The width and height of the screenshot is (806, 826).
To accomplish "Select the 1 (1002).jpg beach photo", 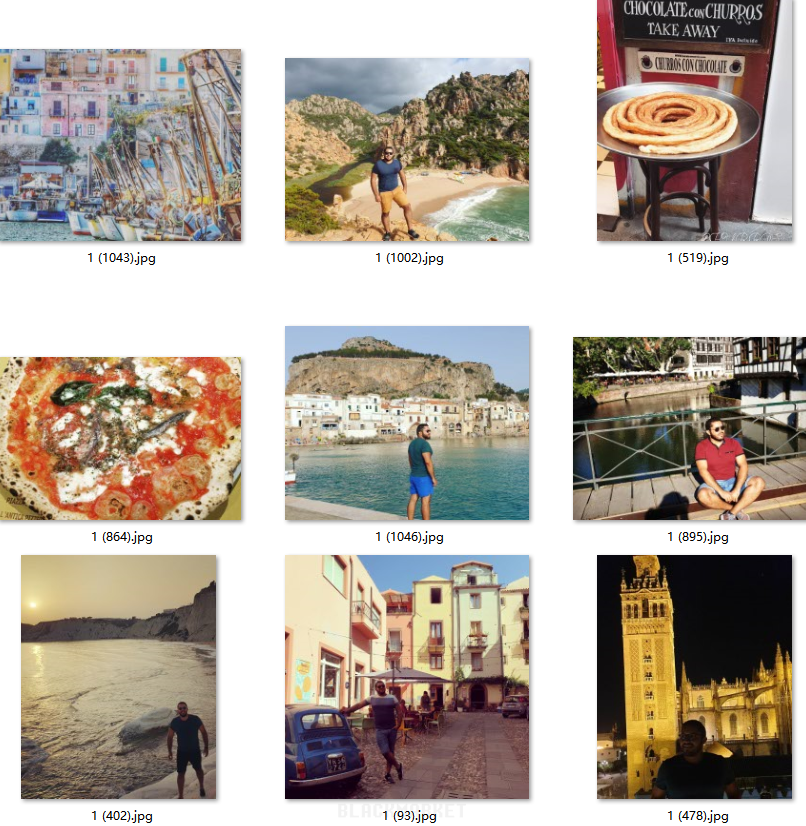I will (407, 150).
